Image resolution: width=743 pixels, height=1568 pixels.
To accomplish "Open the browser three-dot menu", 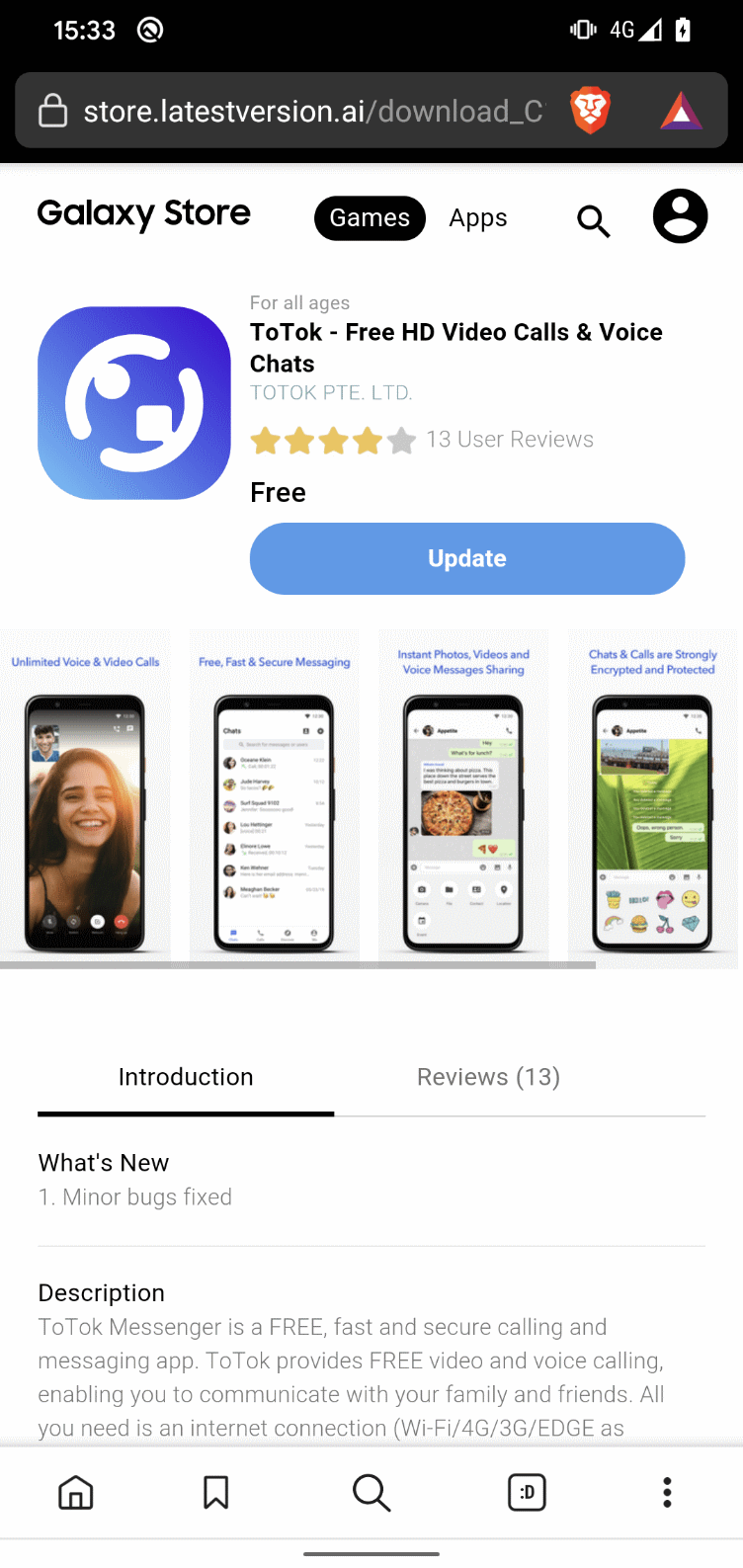I will click(x=667, y=1492).
